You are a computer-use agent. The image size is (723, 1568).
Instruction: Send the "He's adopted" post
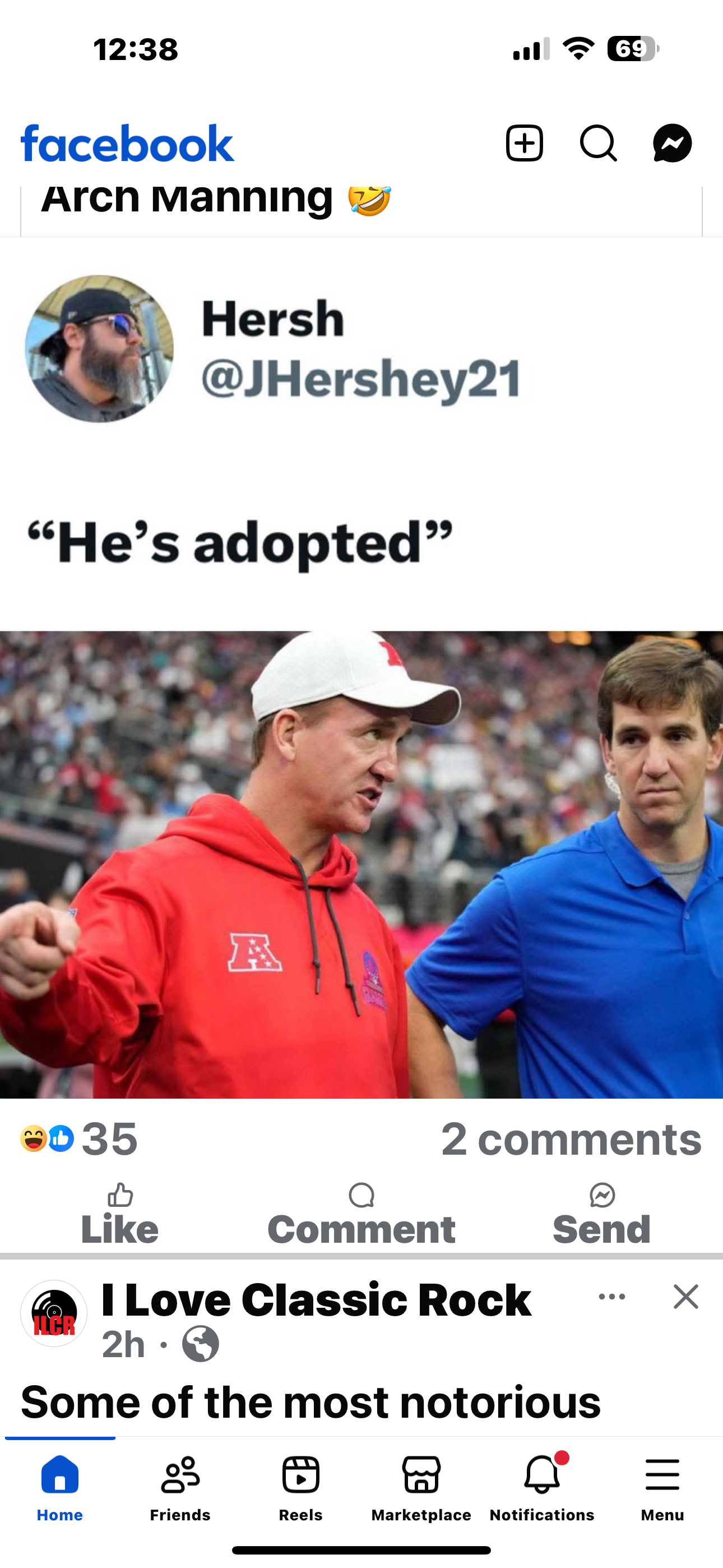tap(602, 1214)
